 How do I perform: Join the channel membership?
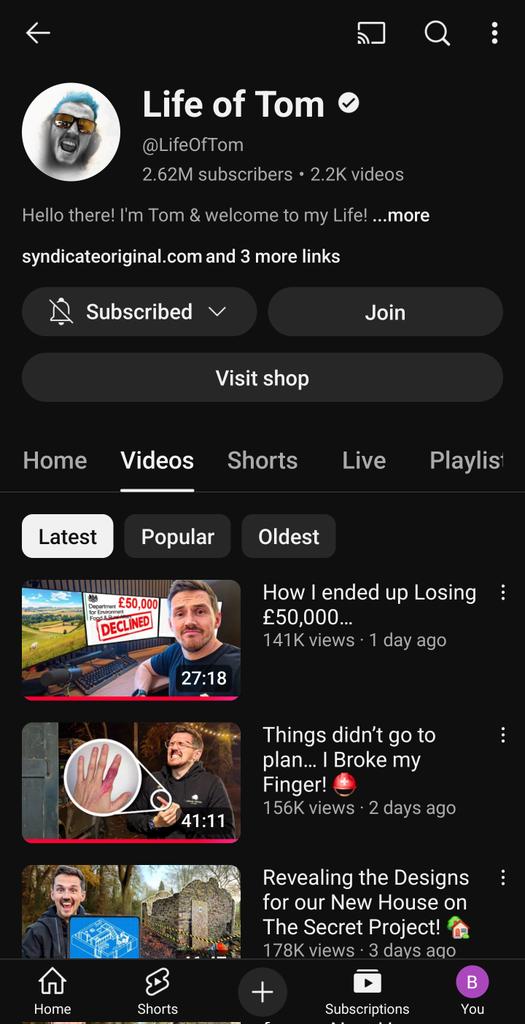pyautogui.click(x=385, y=312)
